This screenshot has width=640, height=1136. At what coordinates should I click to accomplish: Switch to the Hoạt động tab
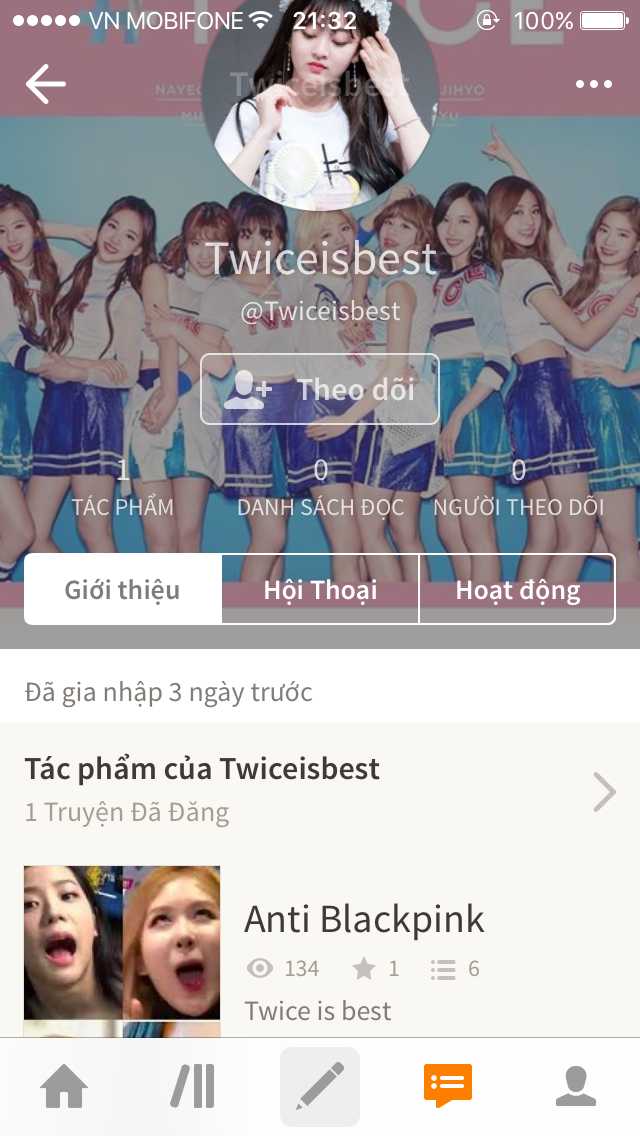[x=518, y=589]
